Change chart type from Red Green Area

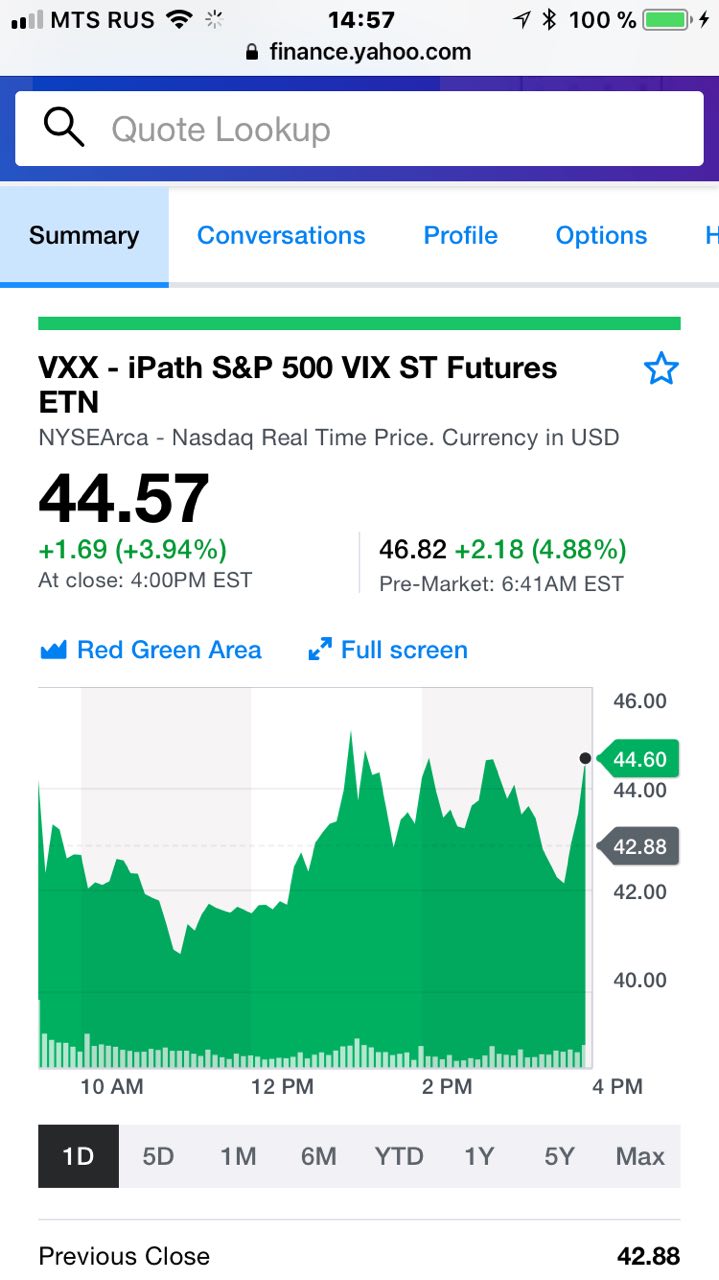click(151, 650)
